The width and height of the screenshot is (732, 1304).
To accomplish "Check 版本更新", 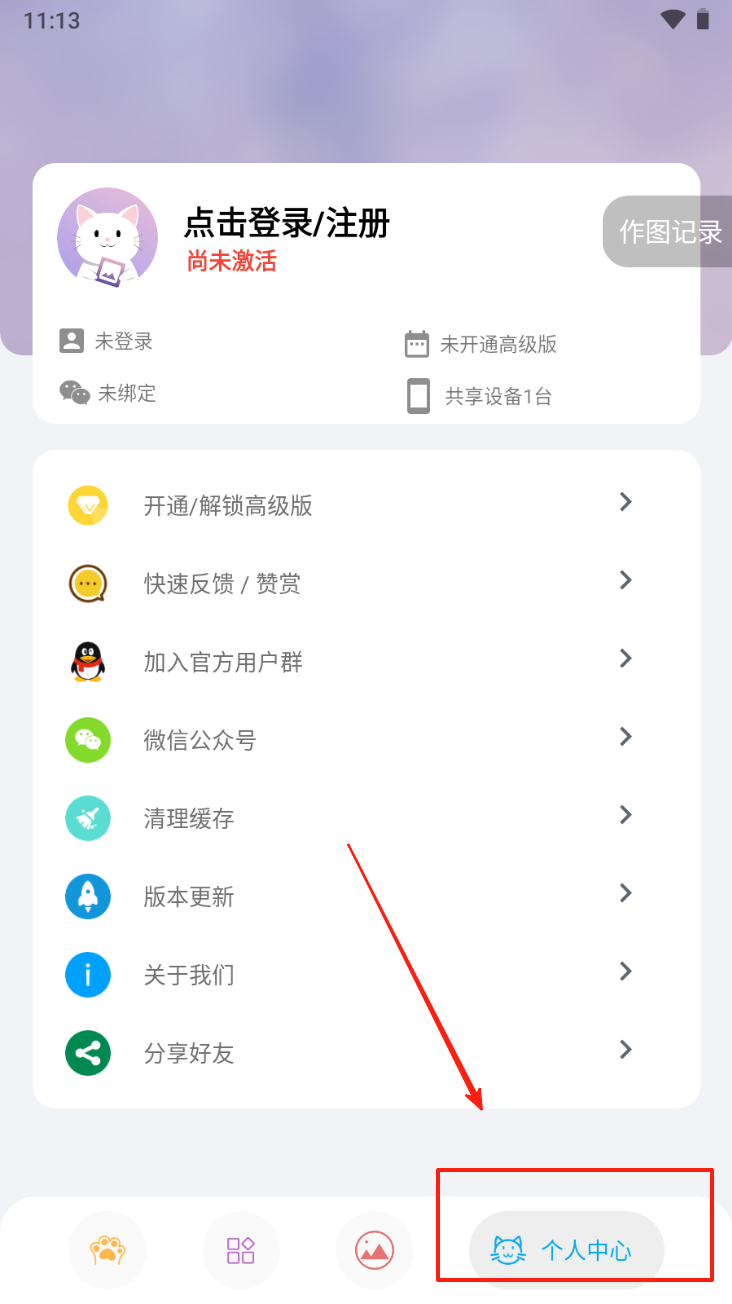I will [x=366, y=896].
